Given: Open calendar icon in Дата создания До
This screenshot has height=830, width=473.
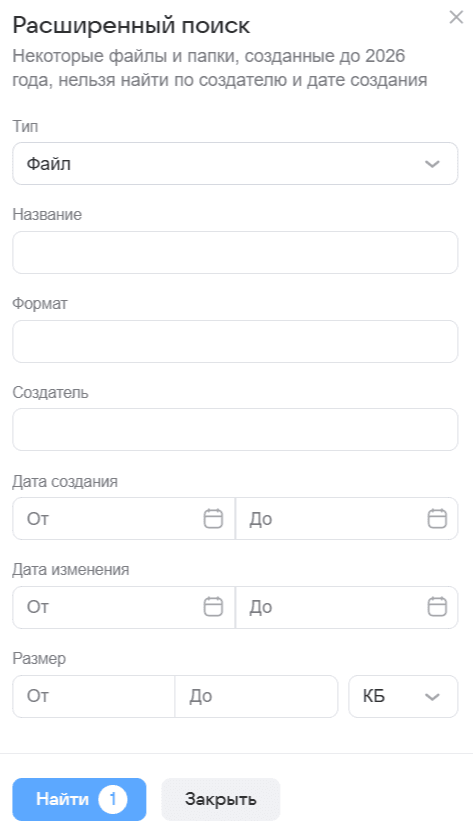Looking at the screenshot, I should [437, 518].
